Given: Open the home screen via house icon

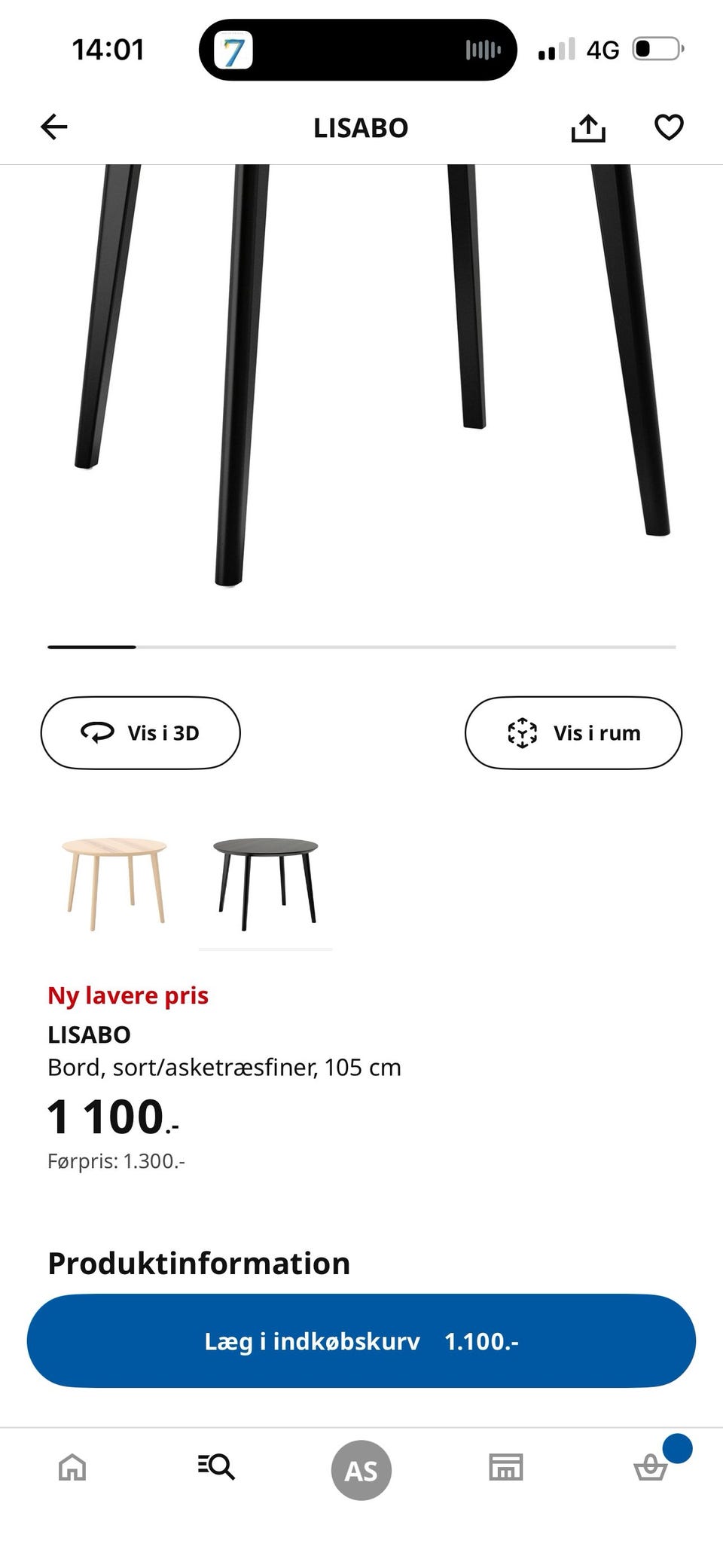Looking at the screenshot, I should 72,1468.
